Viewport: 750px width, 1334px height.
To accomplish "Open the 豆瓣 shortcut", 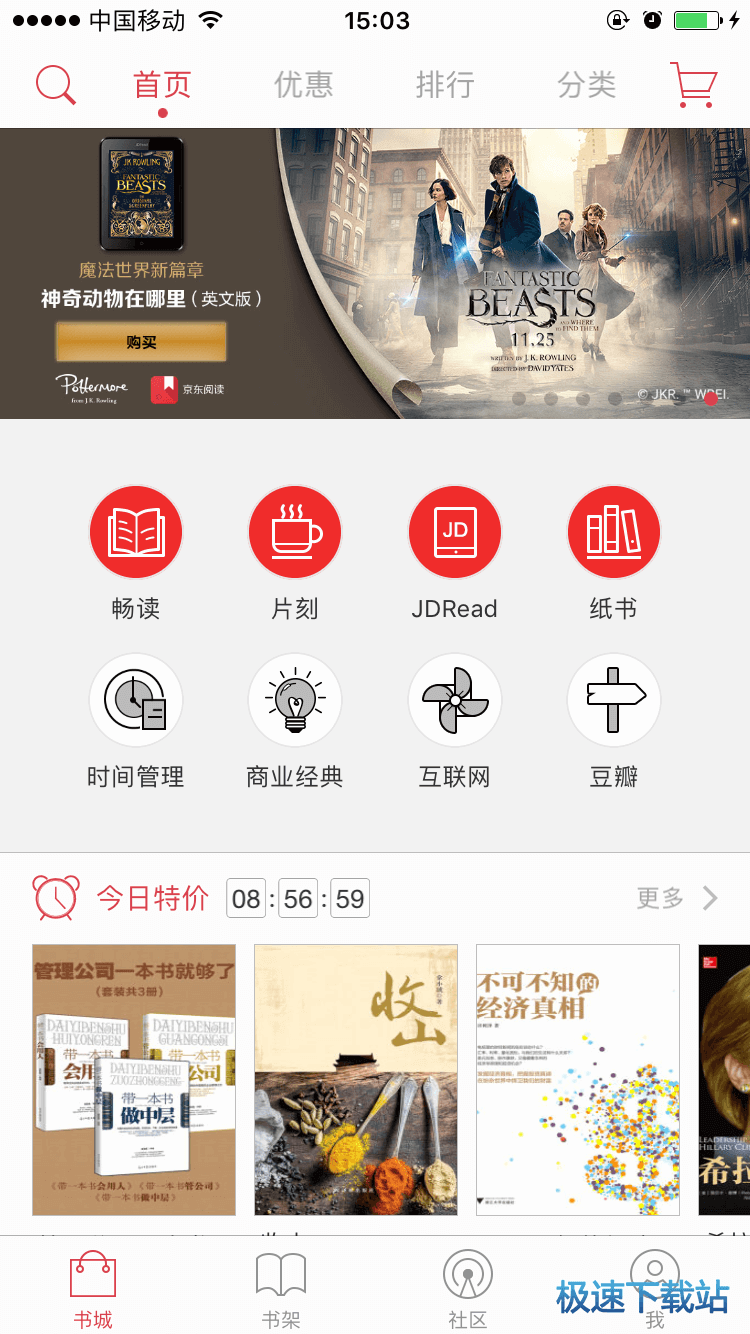I will pyautogui.click(x=613, y=701).
